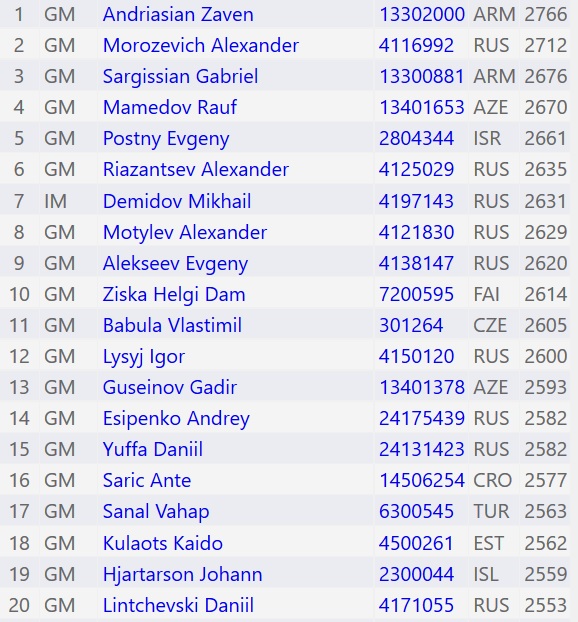
Task: Open FIDE ID 13300881 link
Action: click(x=421, y=77)
